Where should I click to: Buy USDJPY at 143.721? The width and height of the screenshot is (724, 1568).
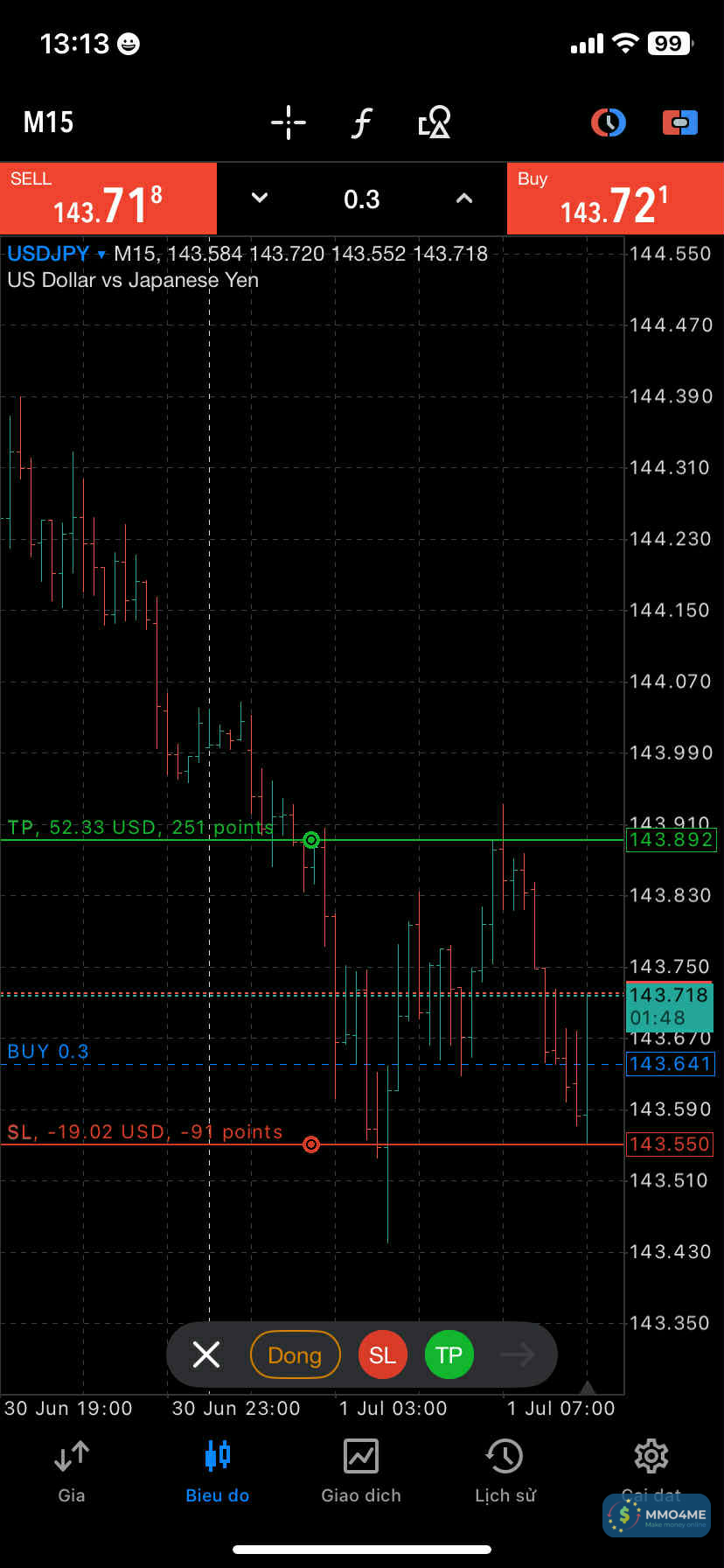615,199
